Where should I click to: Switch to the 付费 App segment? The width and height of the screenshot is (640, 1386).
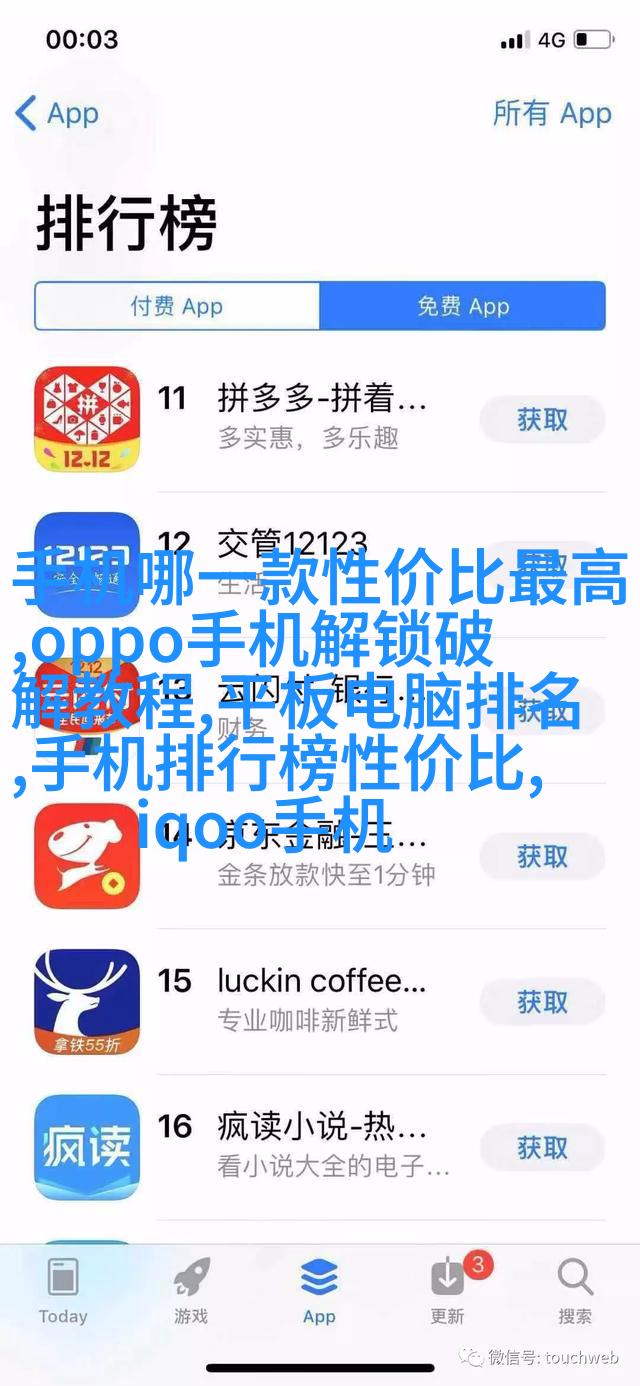click(x=177, y=306)
